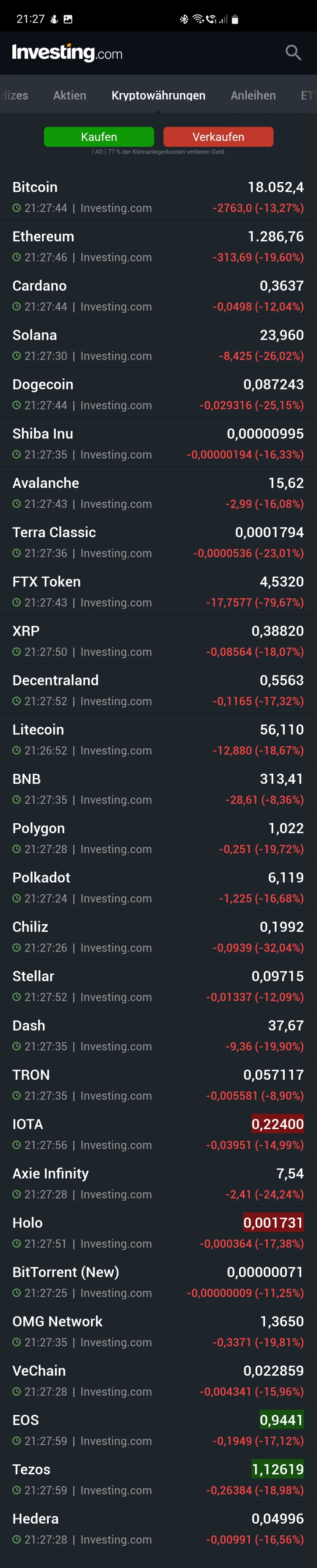The height and width of the screenshot is (1568, 317).
Task: Open the Bitcoin row
Action: click(158, 197)
